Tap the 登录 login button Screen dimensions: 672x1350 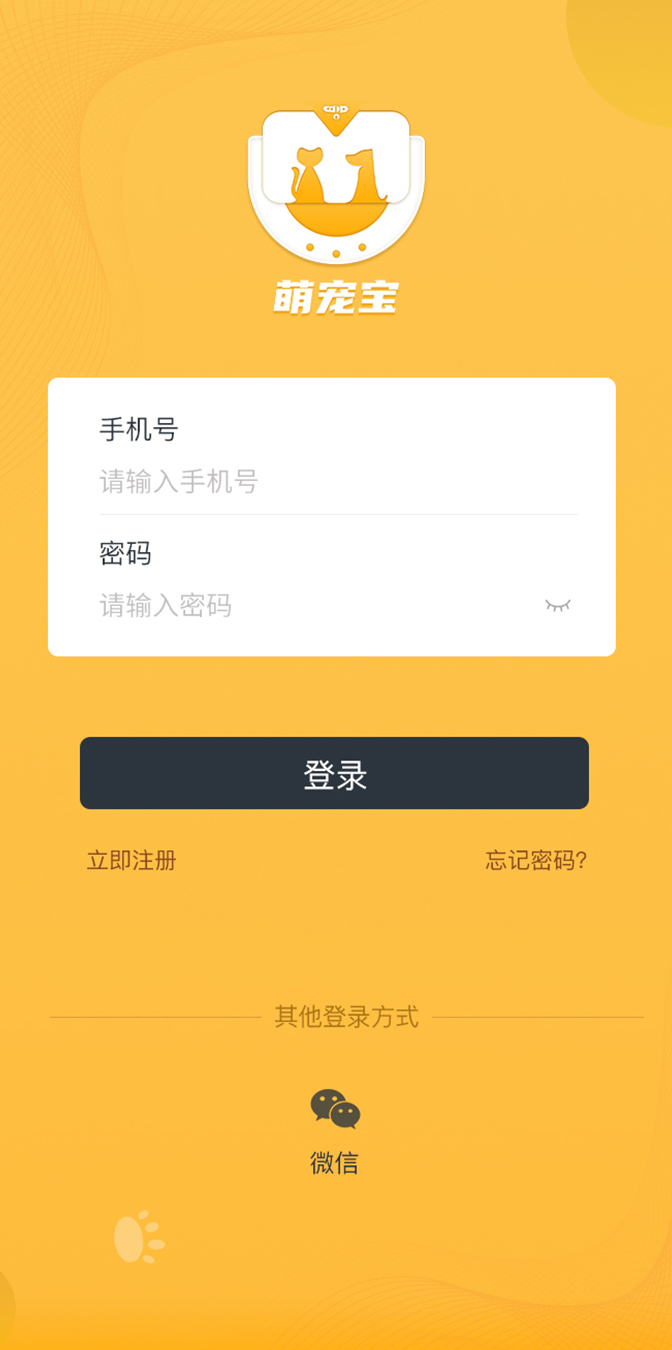tap(334, 773)
